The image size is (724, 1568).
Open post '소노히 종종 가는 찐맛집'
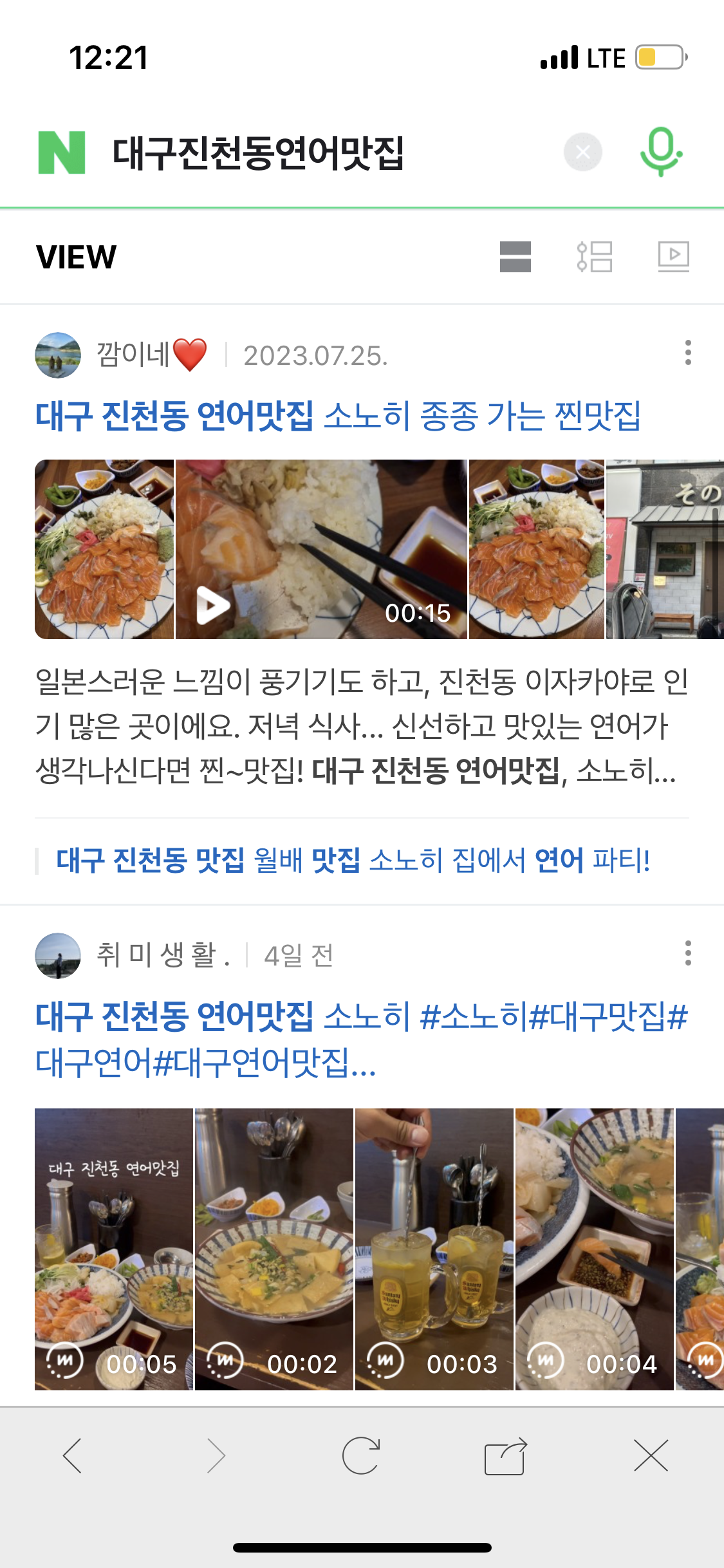pos(338,416)
